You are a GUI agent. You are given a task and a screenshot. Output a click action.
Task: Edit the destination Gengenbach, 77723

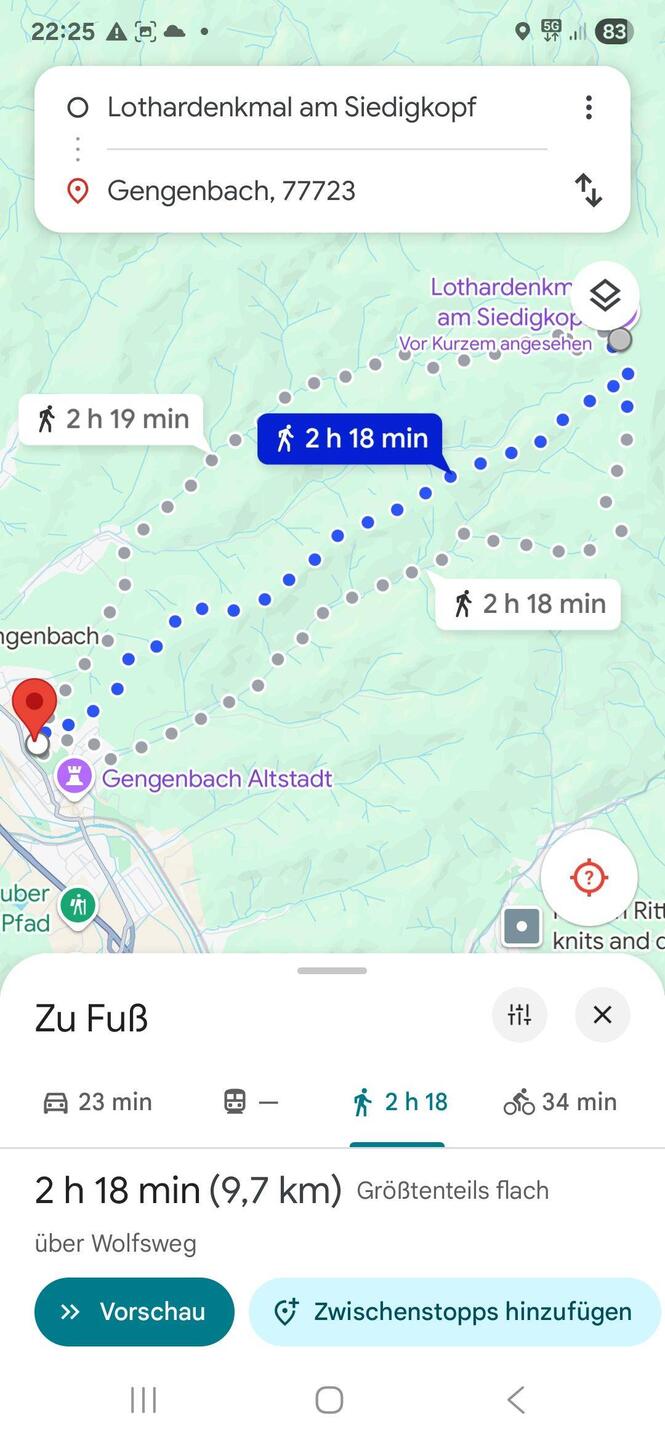pos(231,190)
